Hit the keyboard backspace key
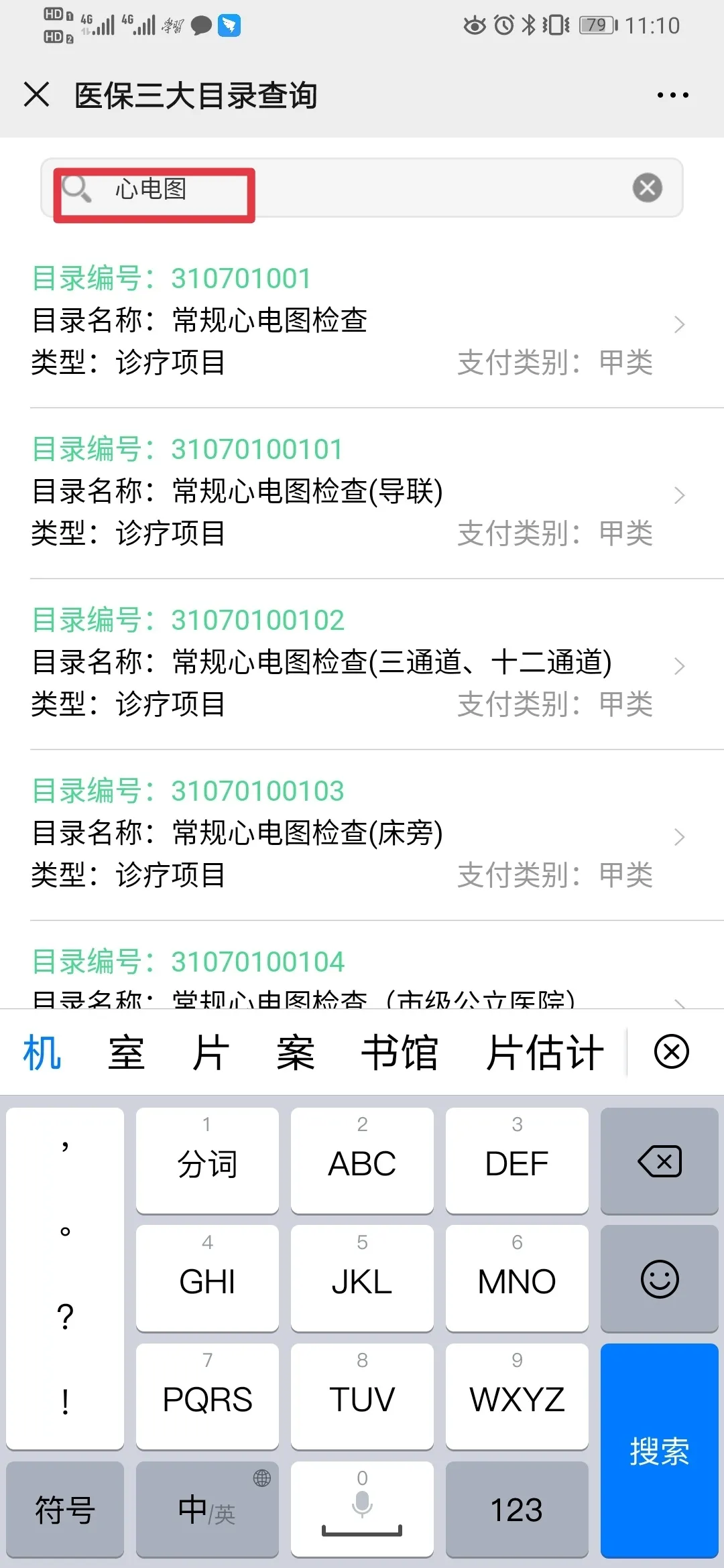This screenshot has height=1568, width=724. click(x=660, y=1161)
